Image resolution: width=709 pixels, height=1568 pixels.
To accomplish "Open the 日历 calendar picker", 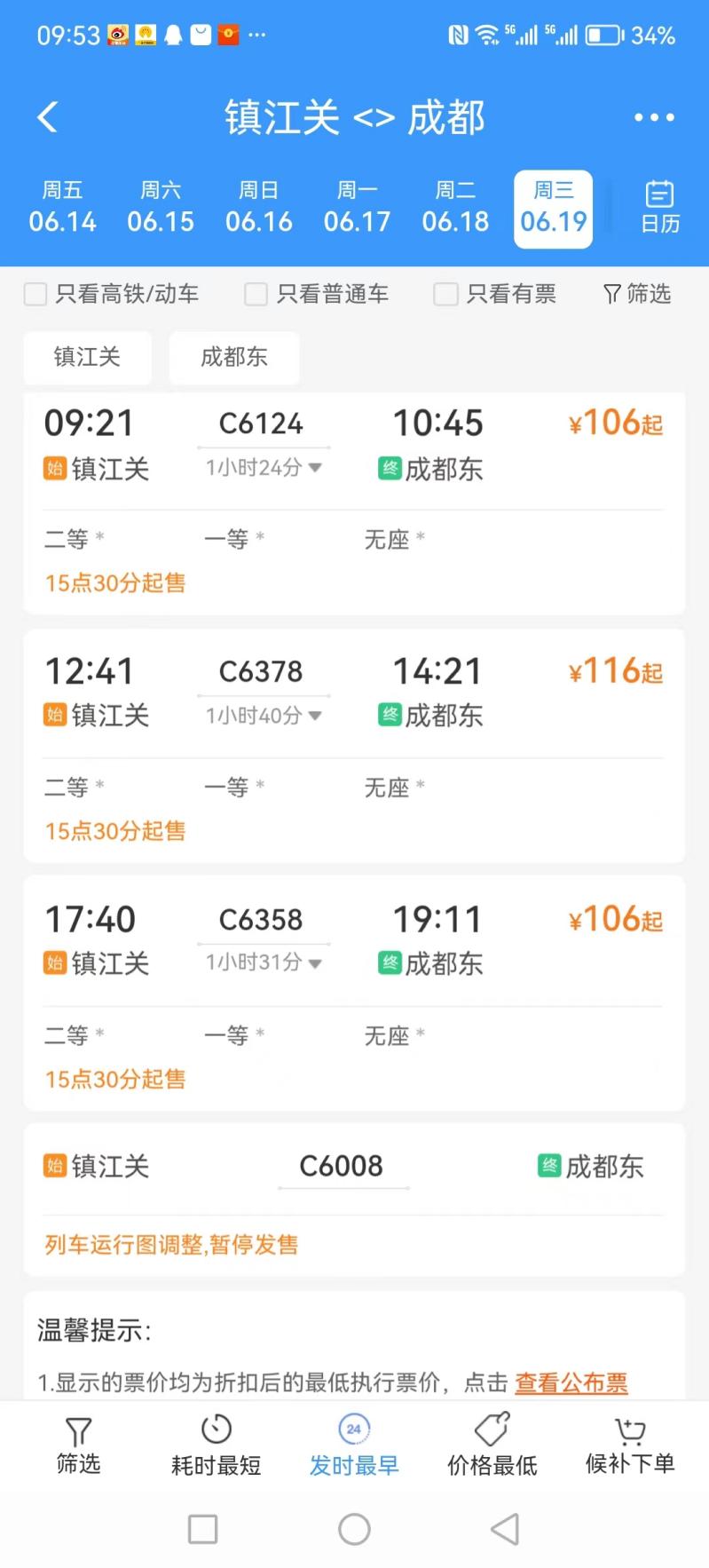I will (660, 208).
